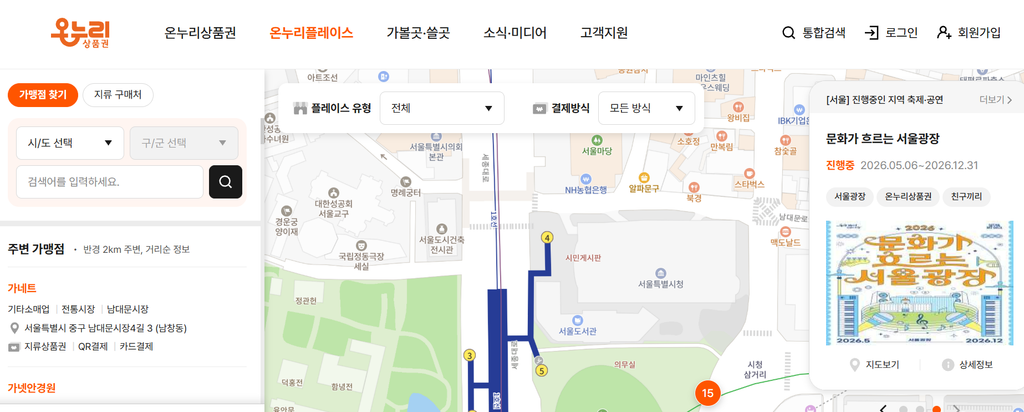
Task: Open the 가네트 store listing
Action: pos(22,289)
